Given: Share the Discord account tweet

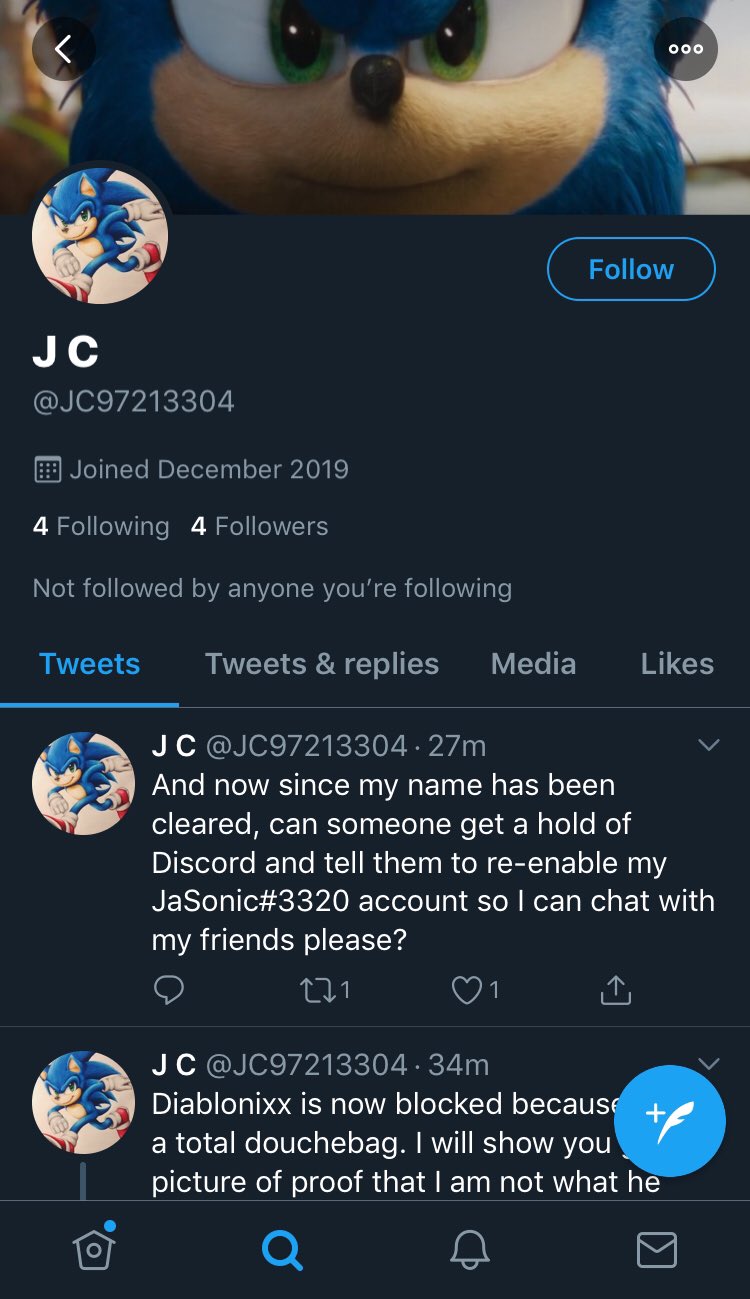Looking at the screenshot, I should click(616, 990).
